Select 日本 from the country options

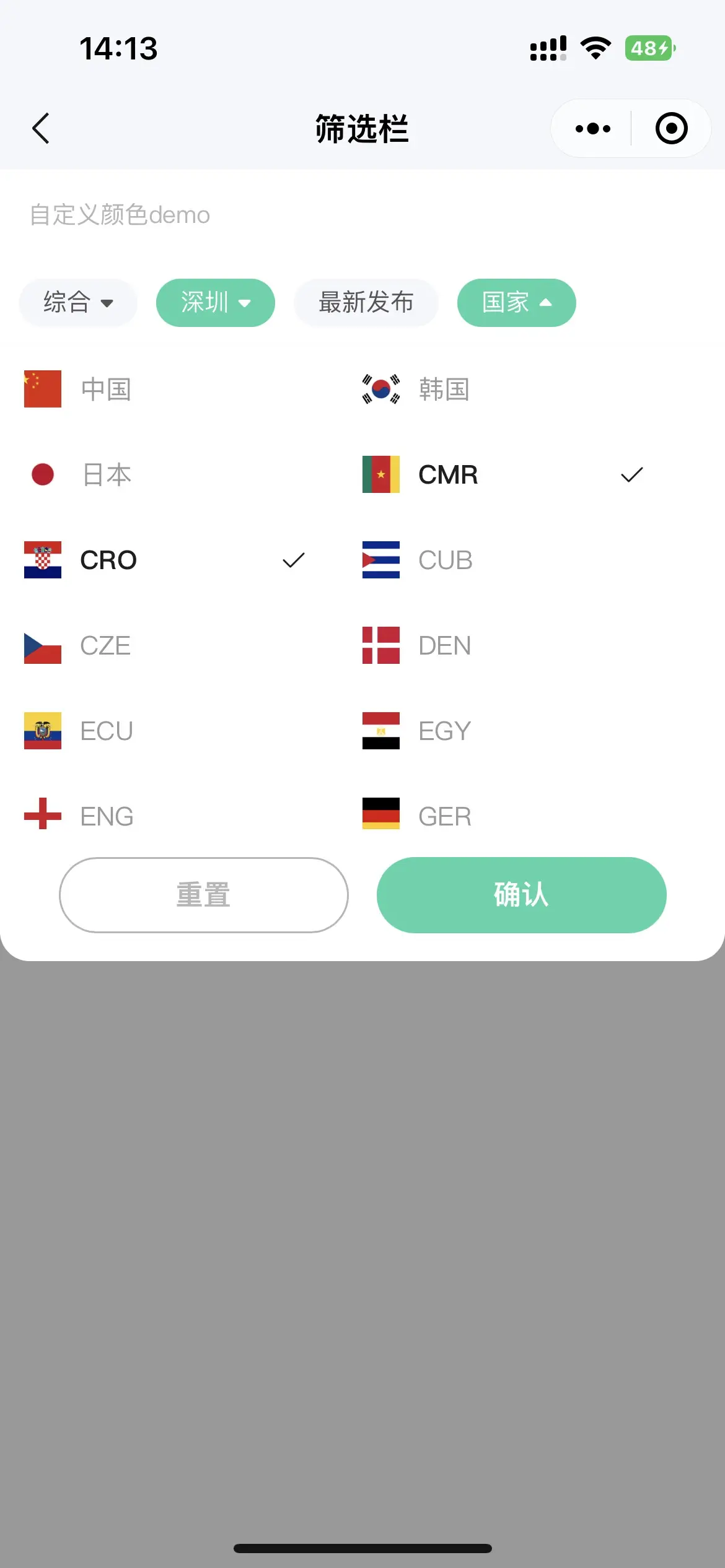coord(107,475)
